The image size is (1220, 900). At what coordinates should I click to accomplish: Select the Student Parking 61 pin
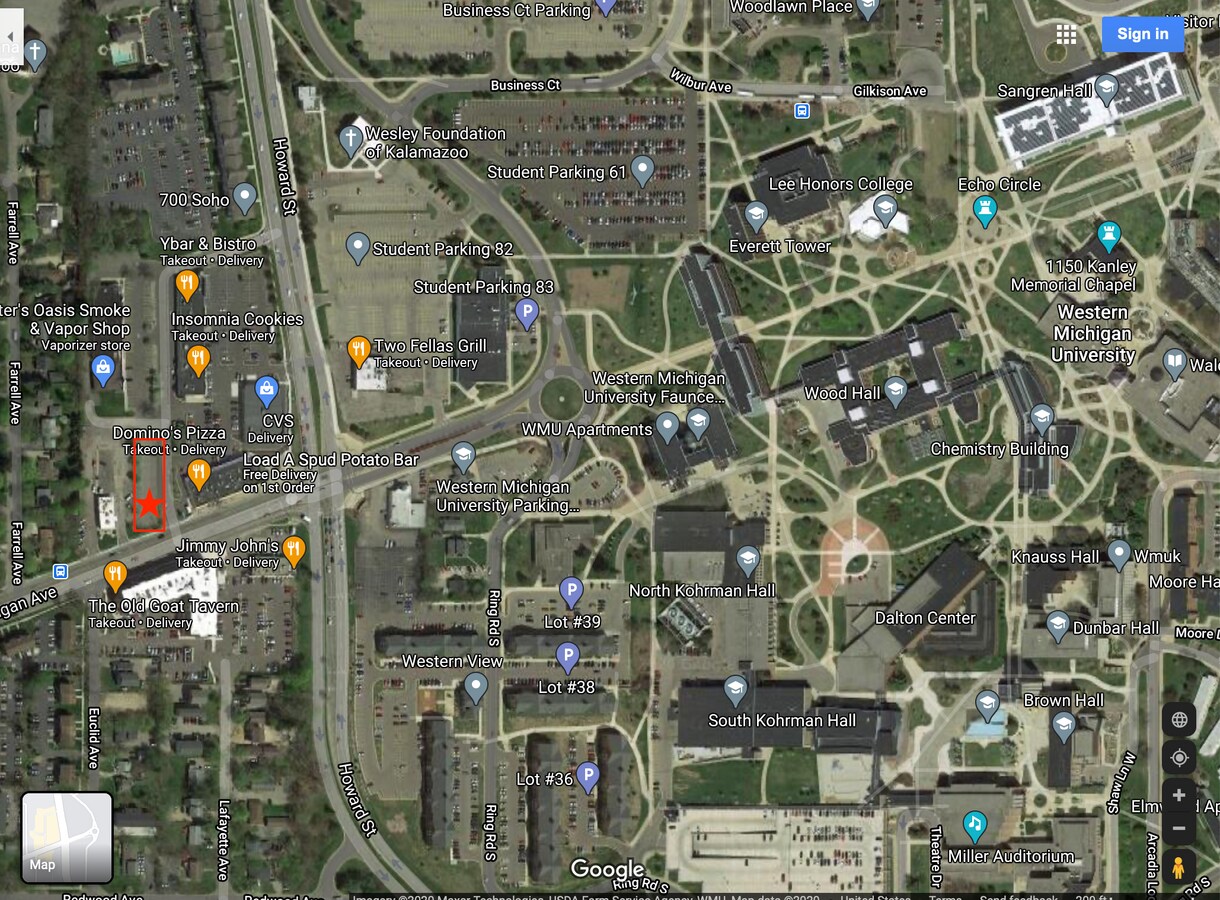643,170
